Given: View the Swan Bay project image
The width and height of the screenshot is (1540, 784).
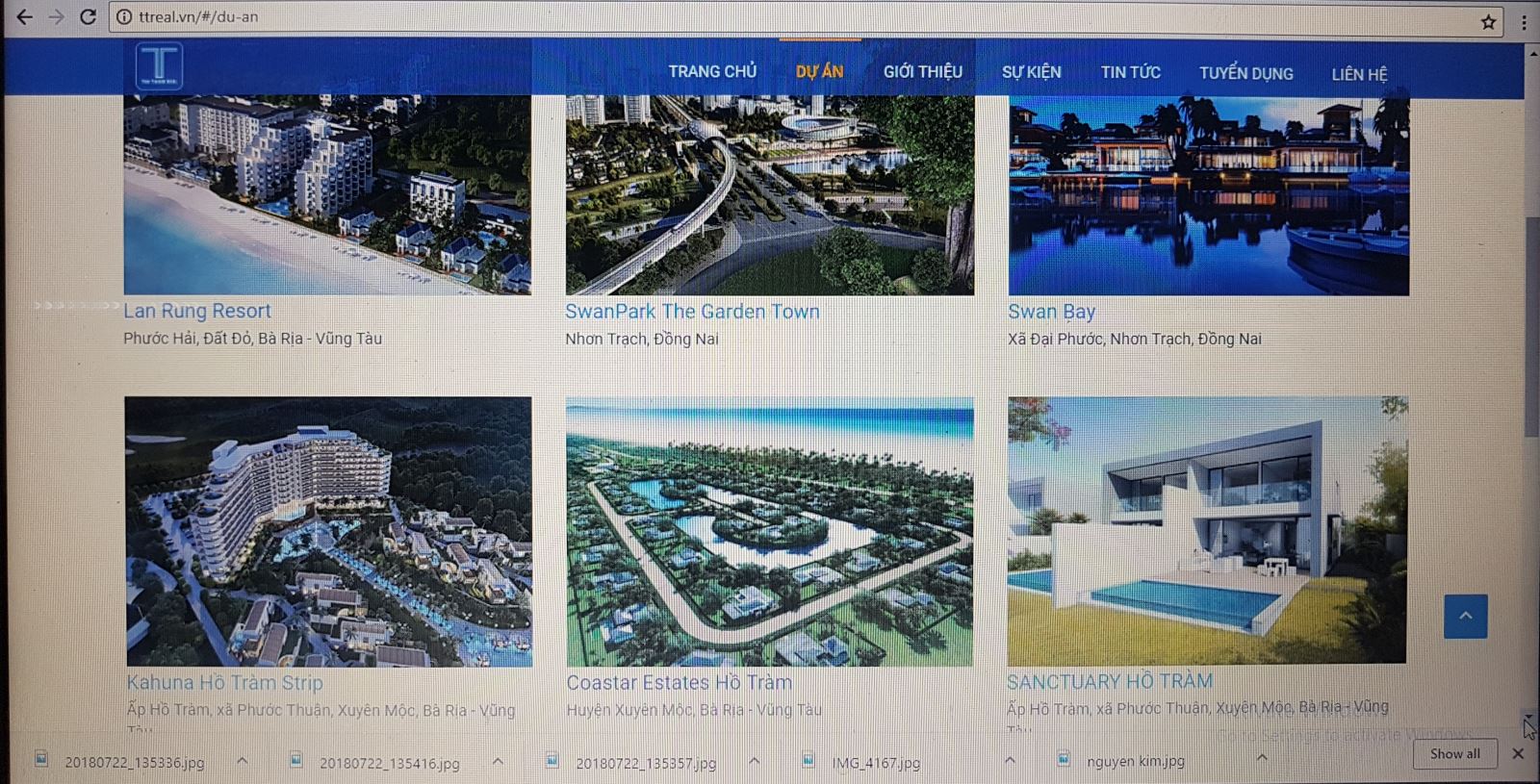Looking at the screenshot, I should click(1208, 197).
